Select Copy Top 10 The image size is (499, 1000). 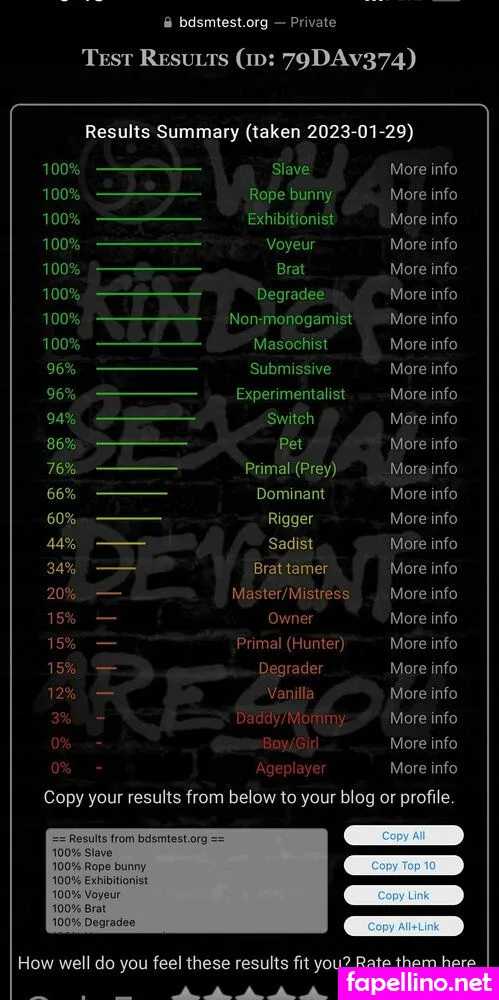coord(403,865)
